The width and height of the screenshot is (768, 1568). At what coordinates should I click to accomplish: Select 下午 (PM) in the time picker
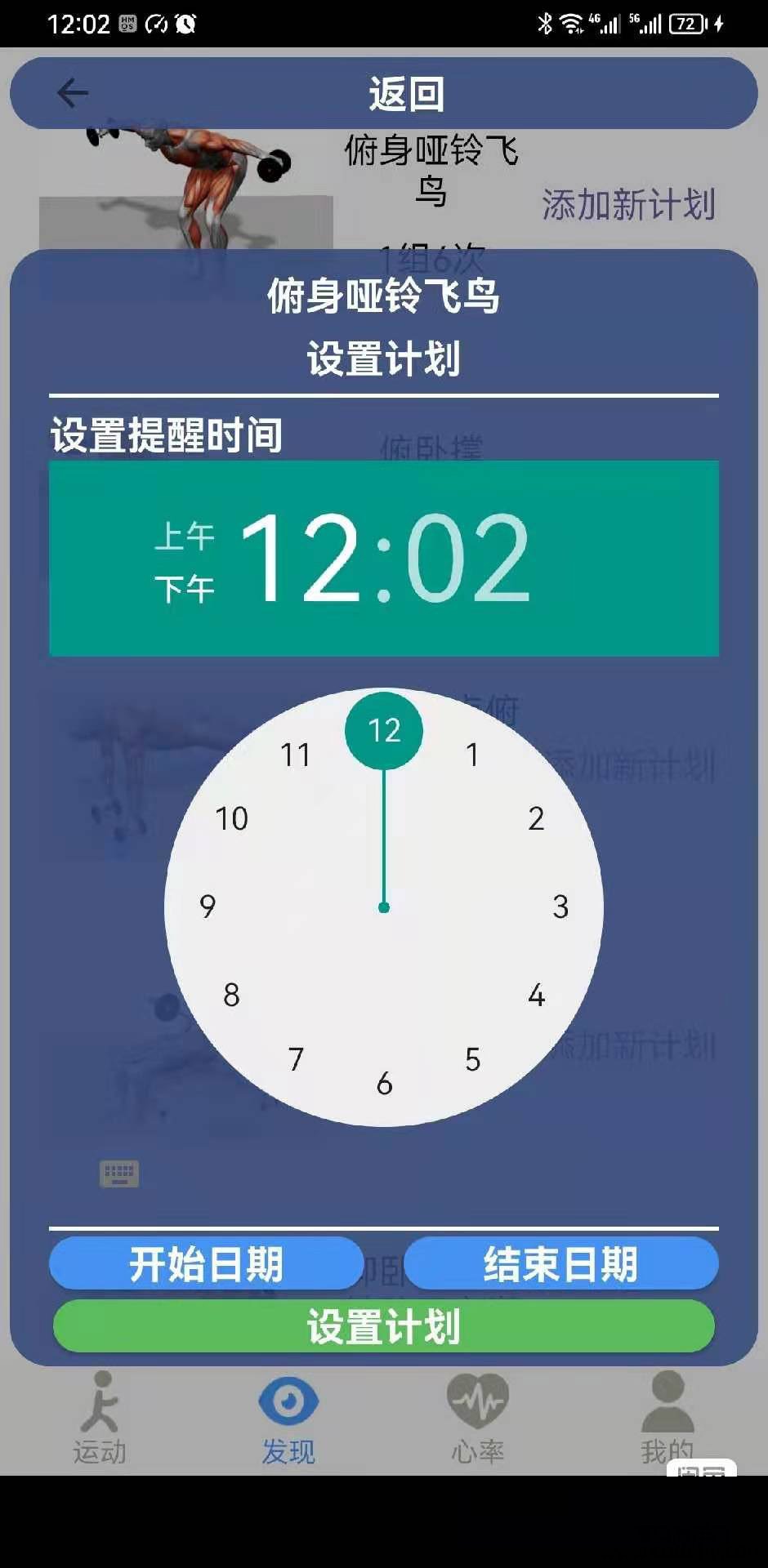coord(185,589)
